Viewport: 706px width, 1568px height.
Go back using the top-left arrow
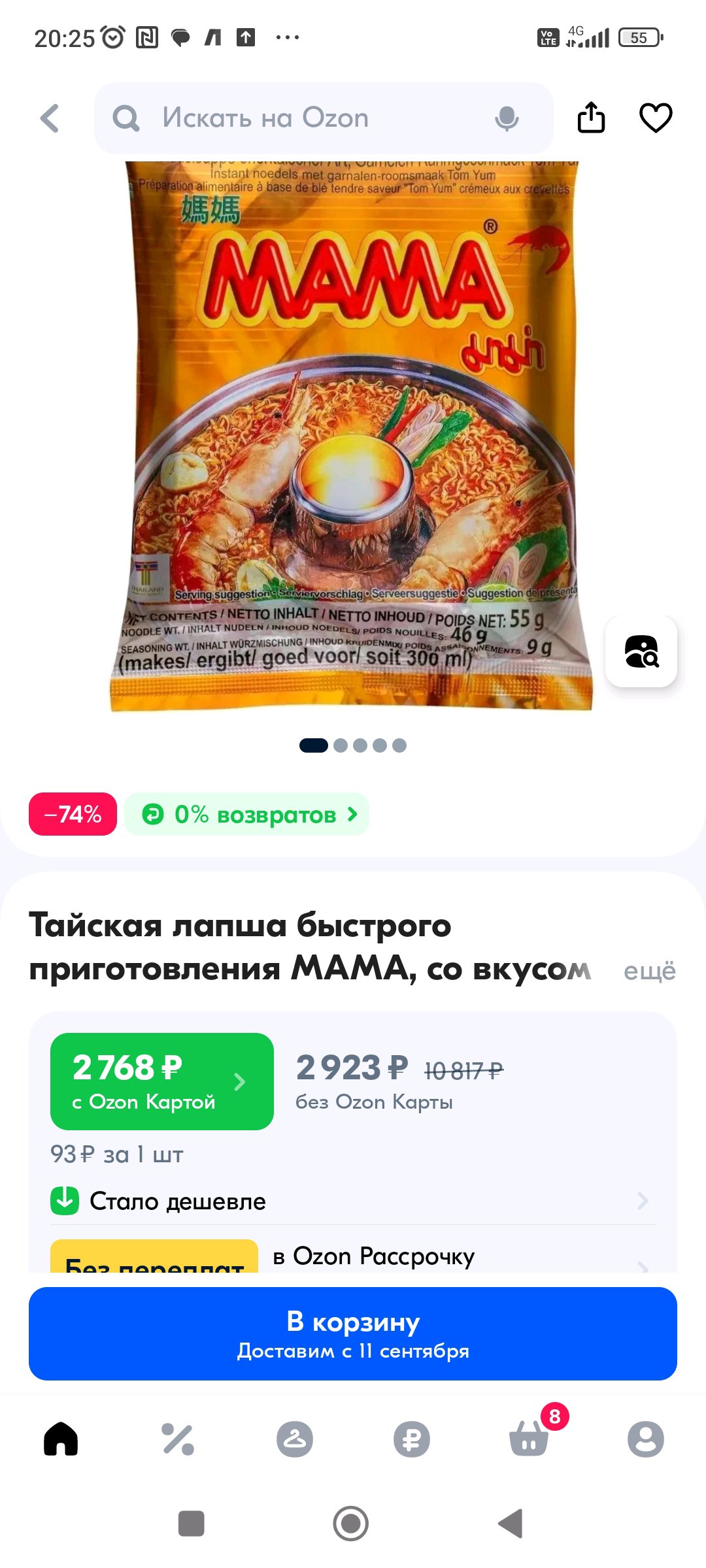coord(50,118)
